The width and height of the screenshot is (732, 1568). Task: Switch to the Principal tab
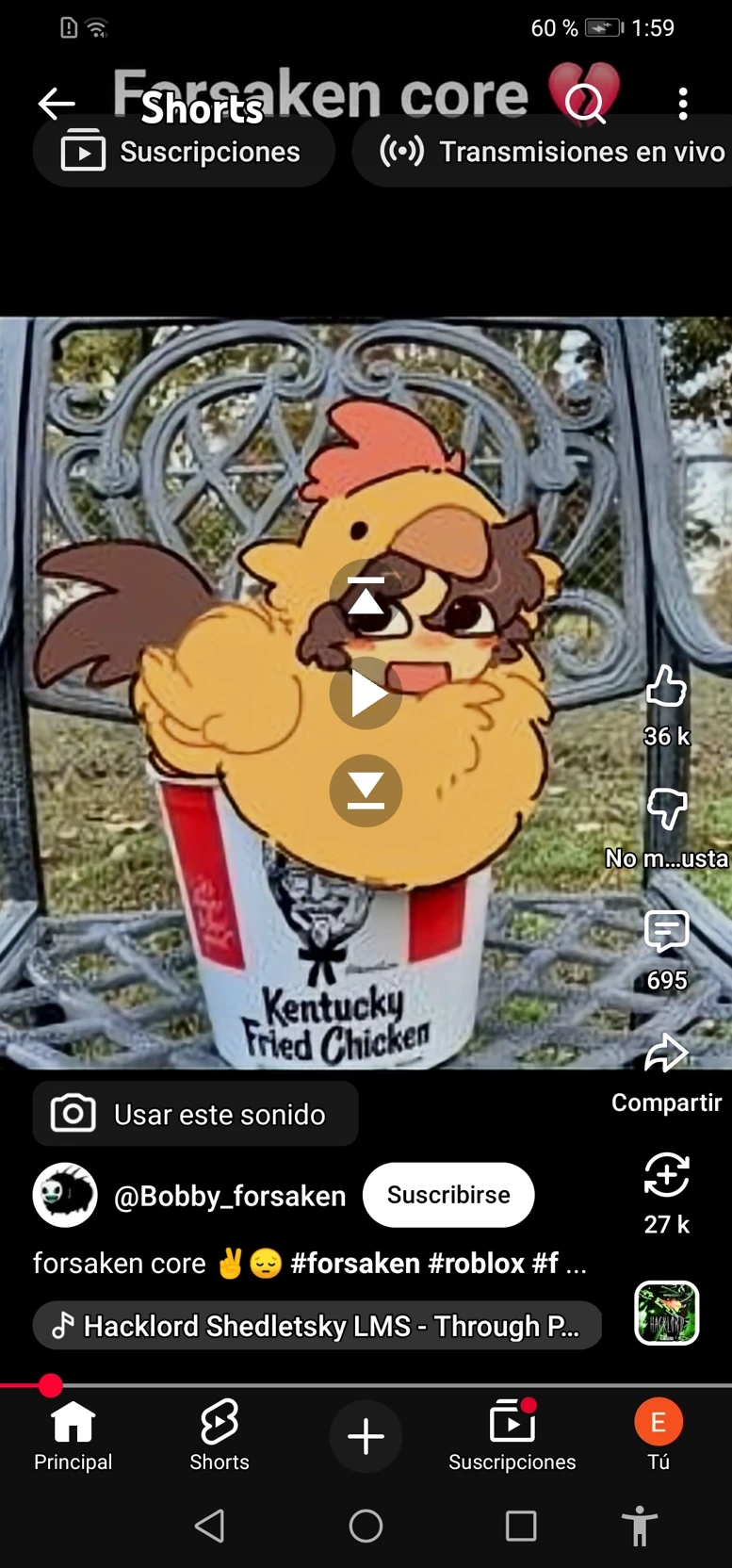point(73,1435)
